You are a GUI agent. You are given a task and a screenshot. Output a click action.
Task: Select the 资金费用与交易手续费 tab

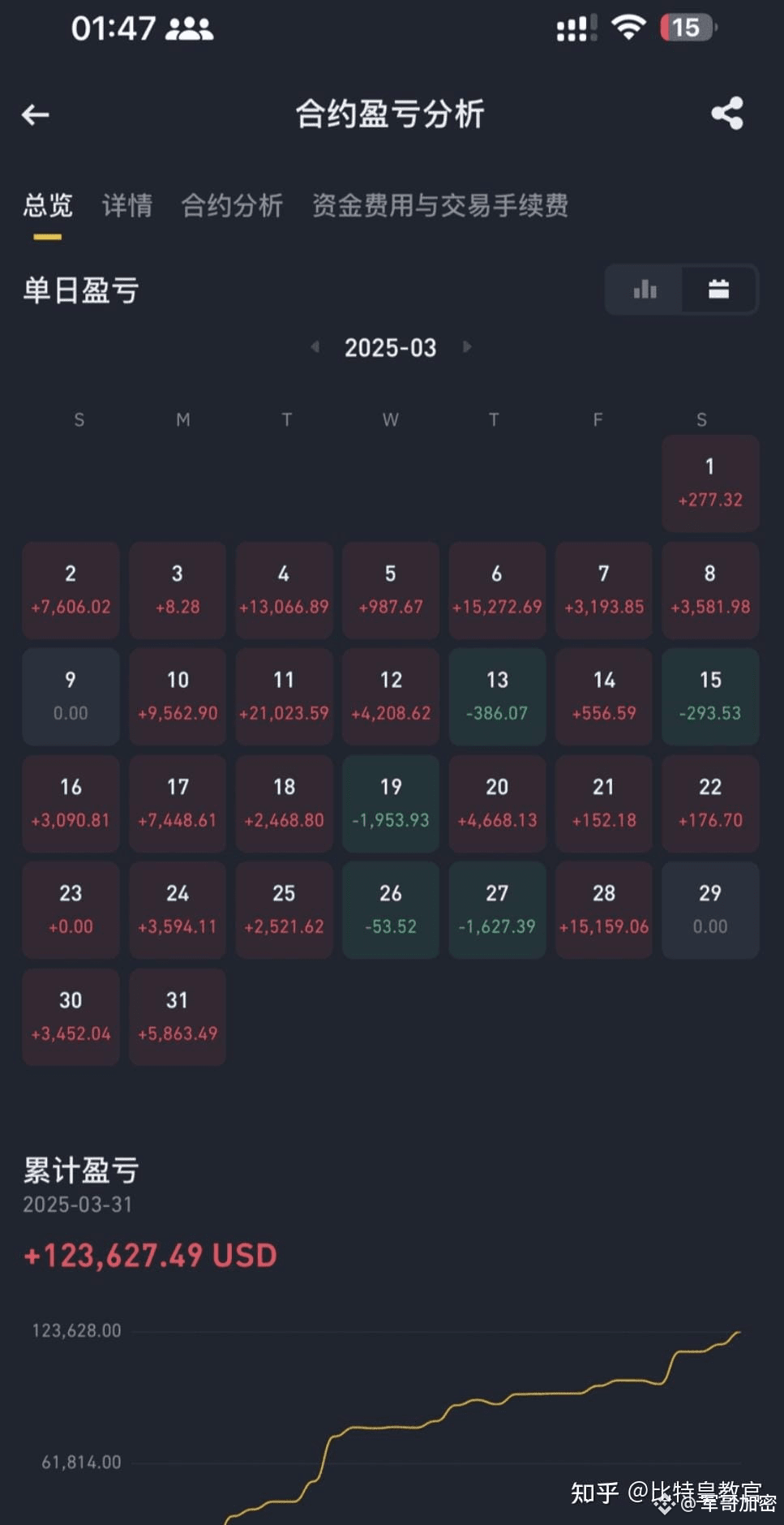tap(440, 205)
